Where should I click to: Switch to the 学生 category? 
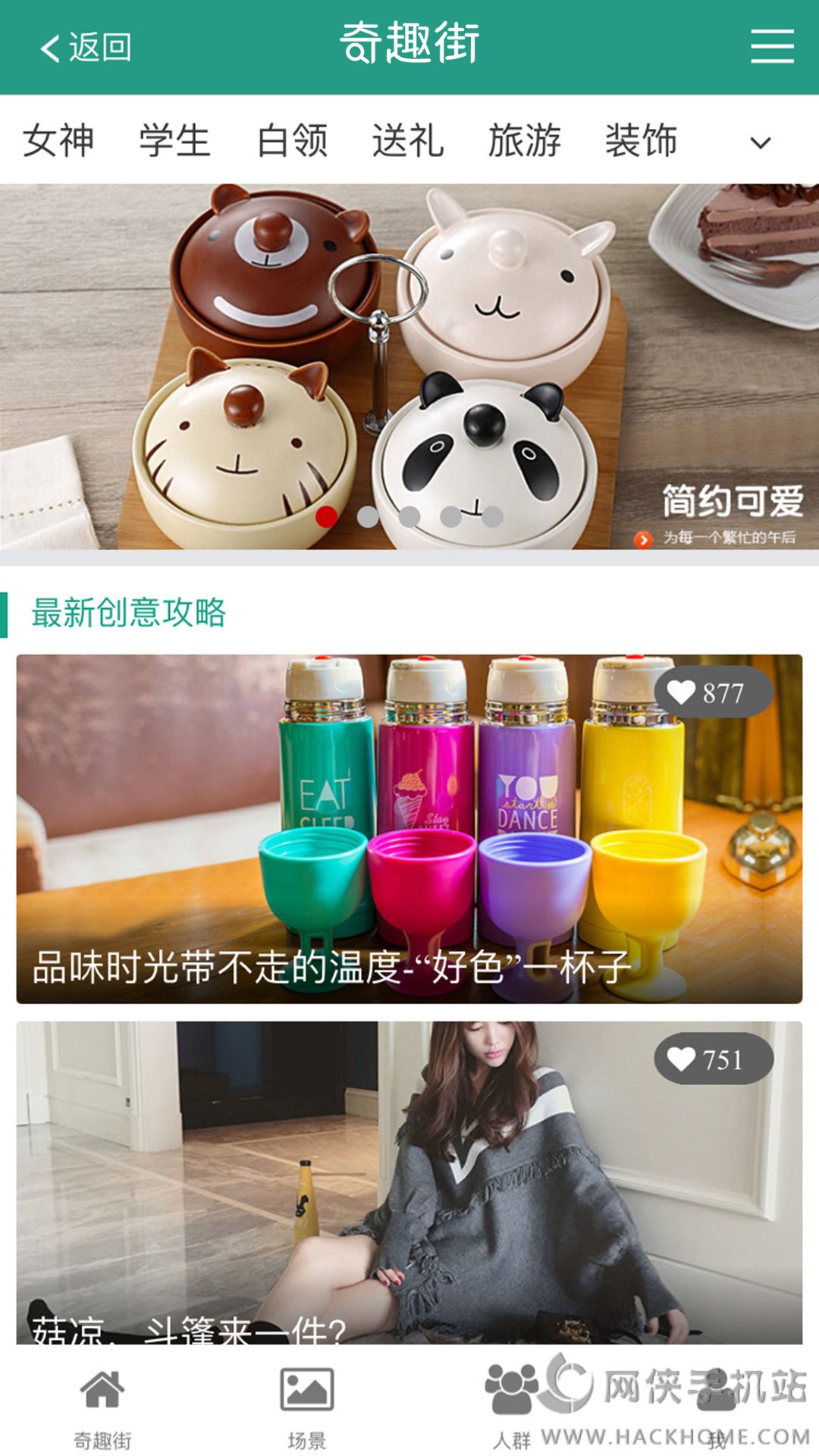[174, 141]
